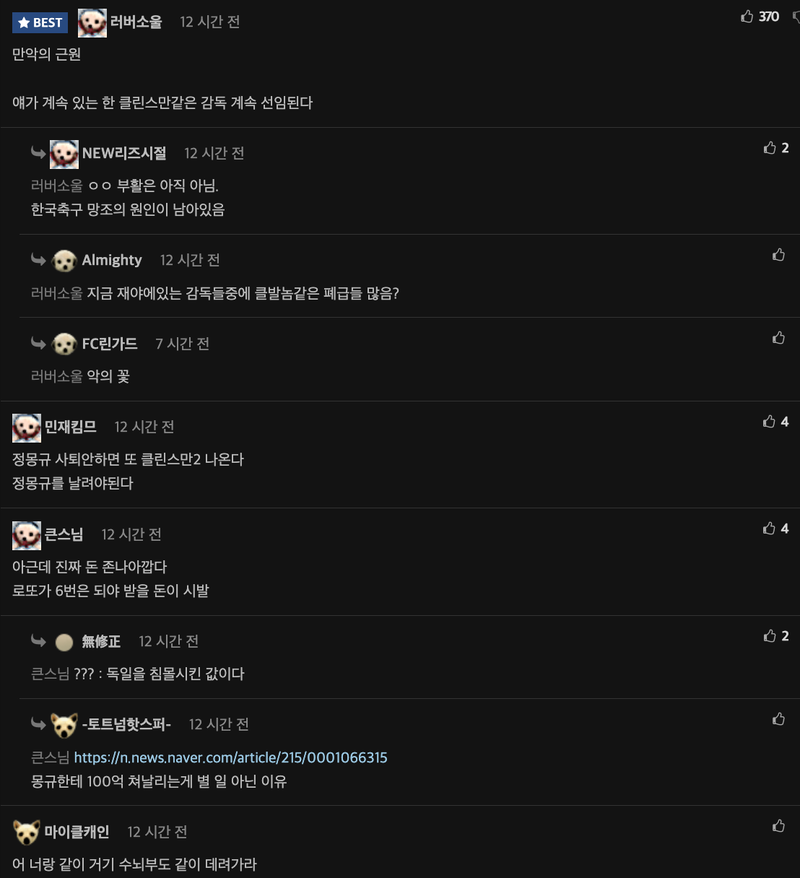This screenshot has width=800, height=878.
Task: Like NEW리즈시절's reply
Action: (x=770, y=148)
